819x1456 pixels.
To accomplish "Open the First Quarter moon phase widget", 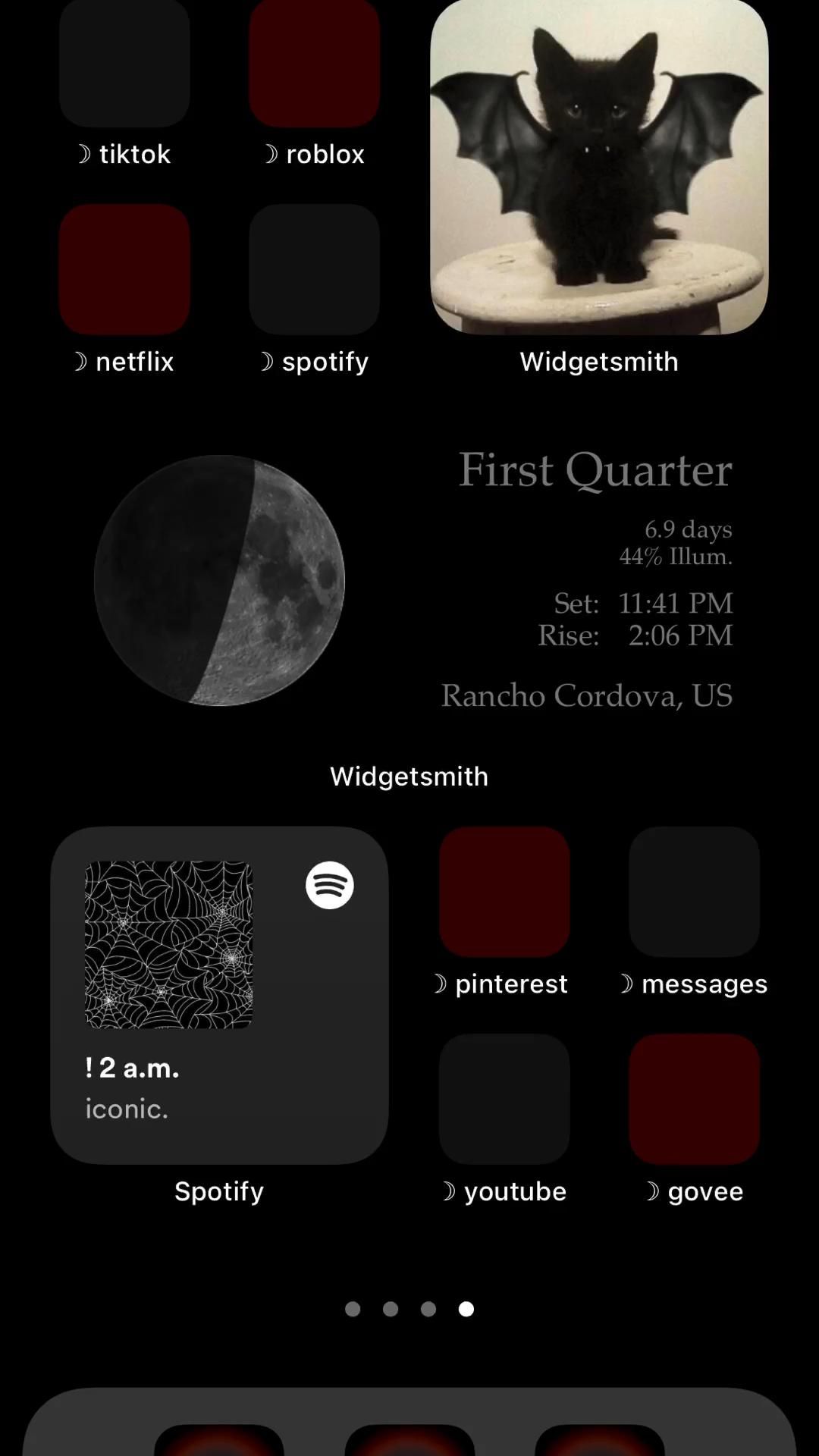I will tap(409, 581).
